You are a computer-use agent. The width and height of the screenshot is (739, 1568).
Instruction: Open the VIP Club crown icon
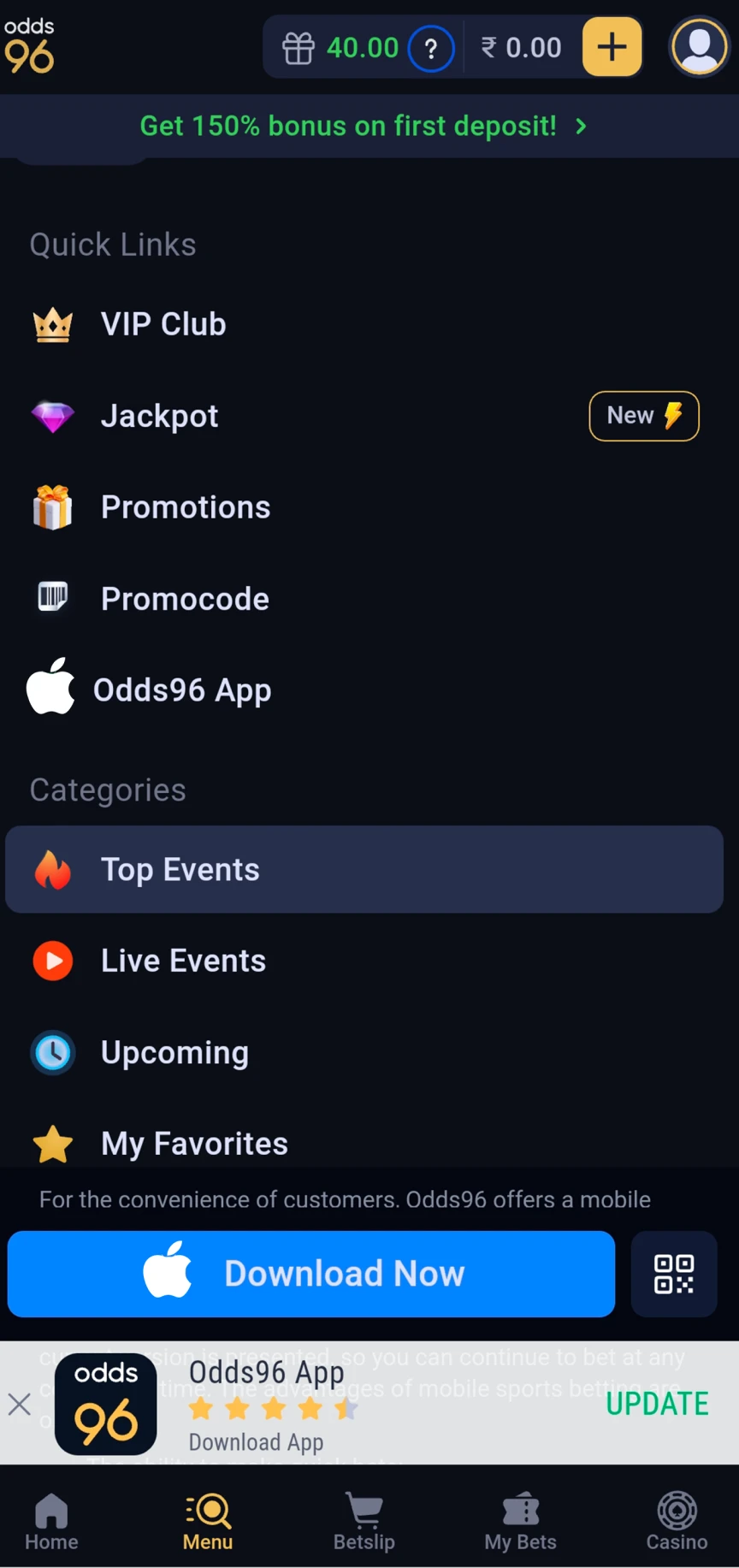pyautogui.click(x=52, y=323)
